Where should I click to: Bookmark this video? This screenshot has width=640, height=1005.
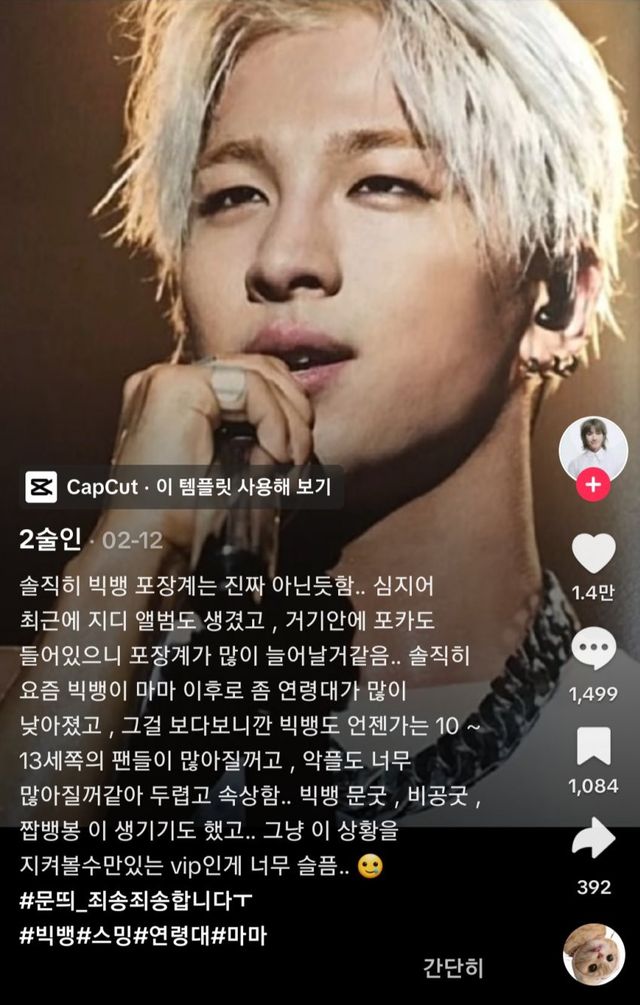tap(593, 747)
